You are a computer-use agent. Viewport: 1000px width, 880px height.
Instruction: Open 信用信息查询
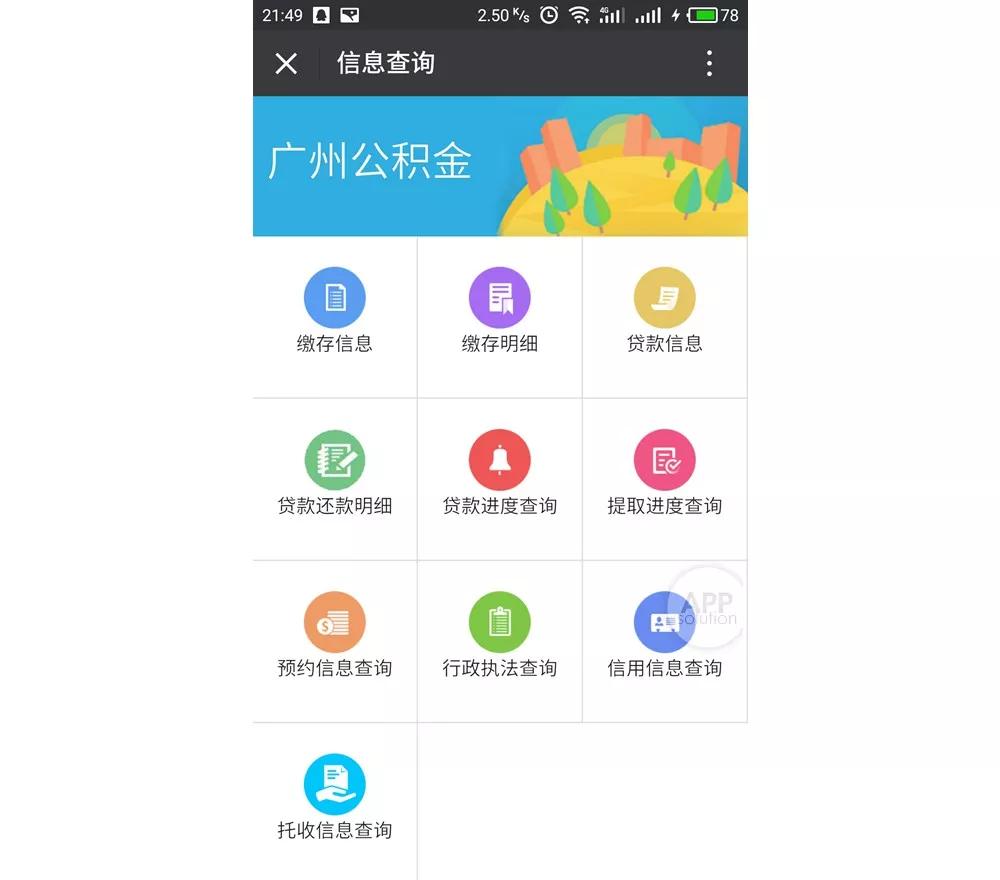[x=665, y=642]
